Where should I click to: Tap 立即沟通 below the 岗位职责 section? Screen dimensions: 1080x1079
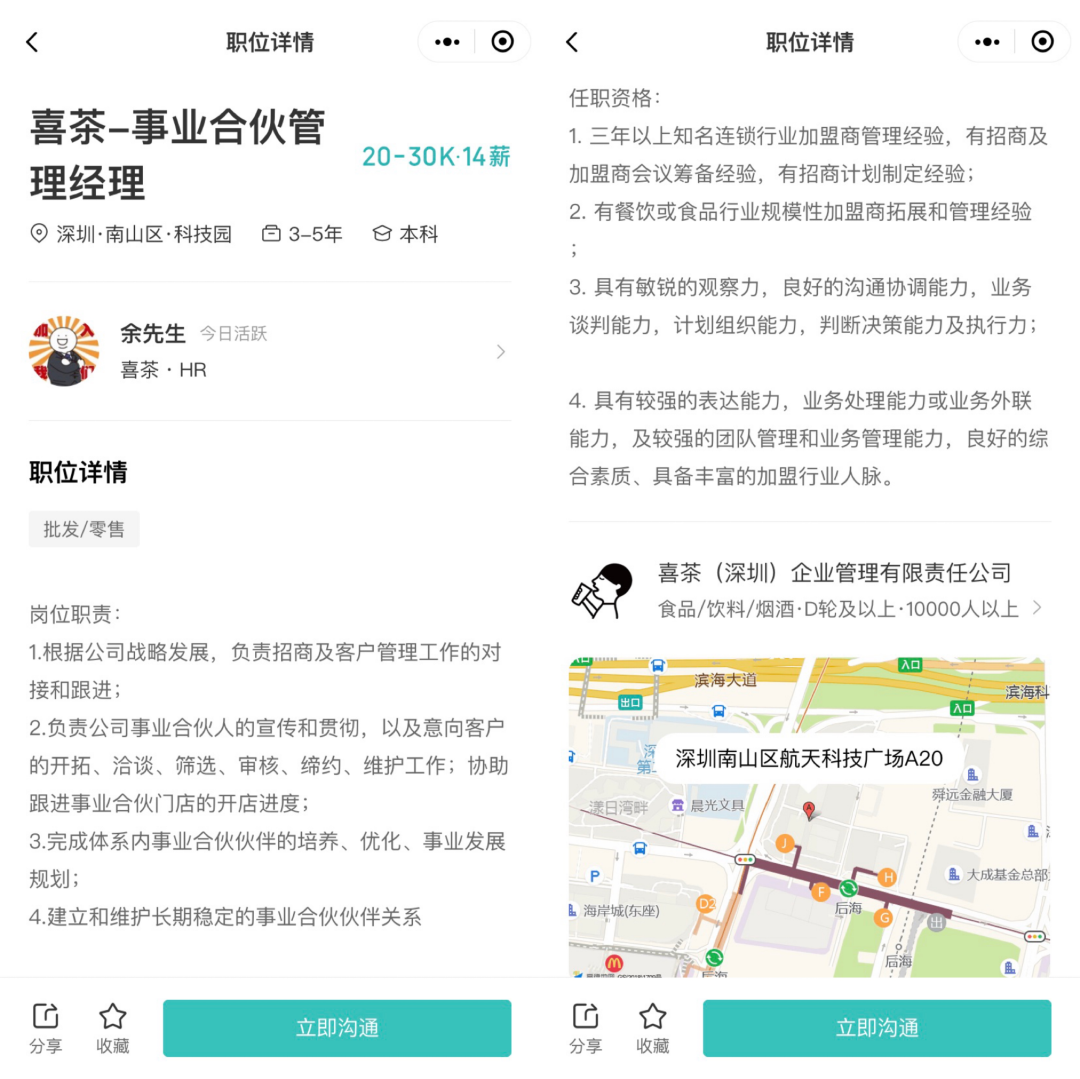pyautogui.click(x=337, y=1027)
